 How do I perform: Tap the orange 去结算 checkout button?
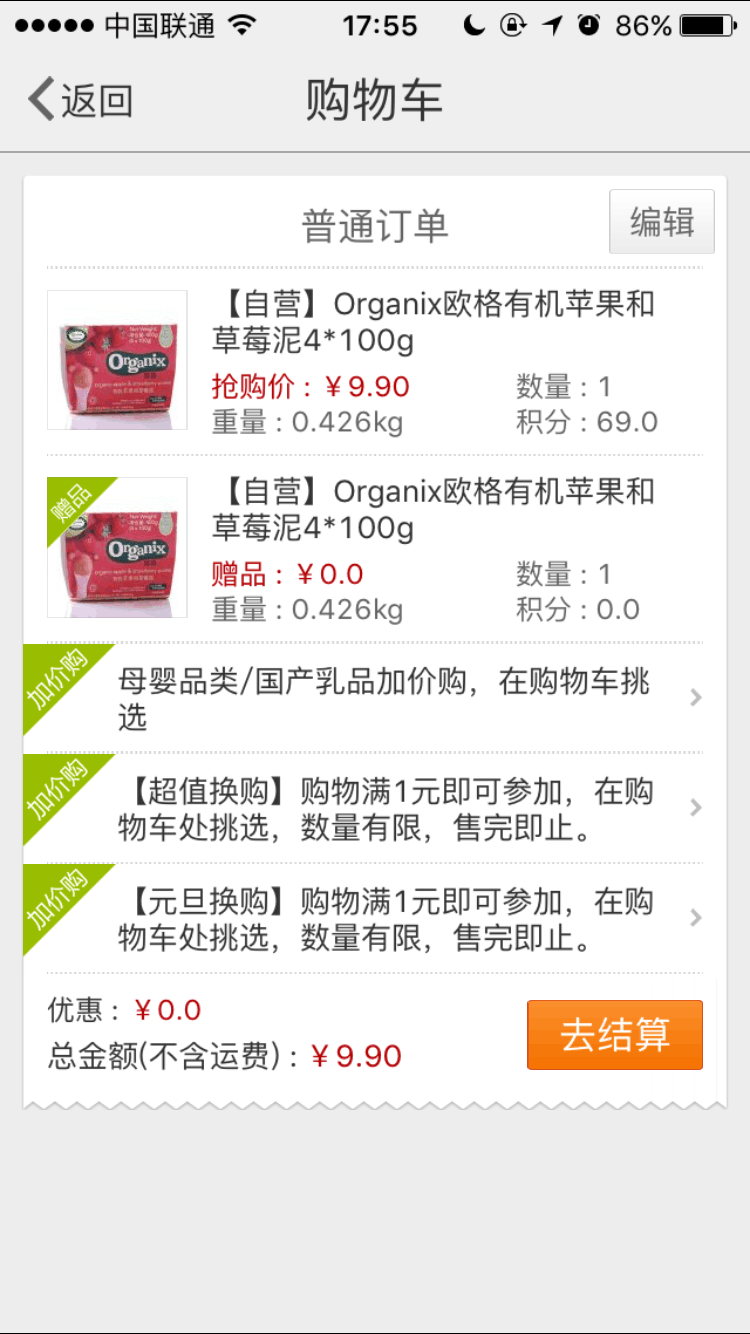(614, 1035)
